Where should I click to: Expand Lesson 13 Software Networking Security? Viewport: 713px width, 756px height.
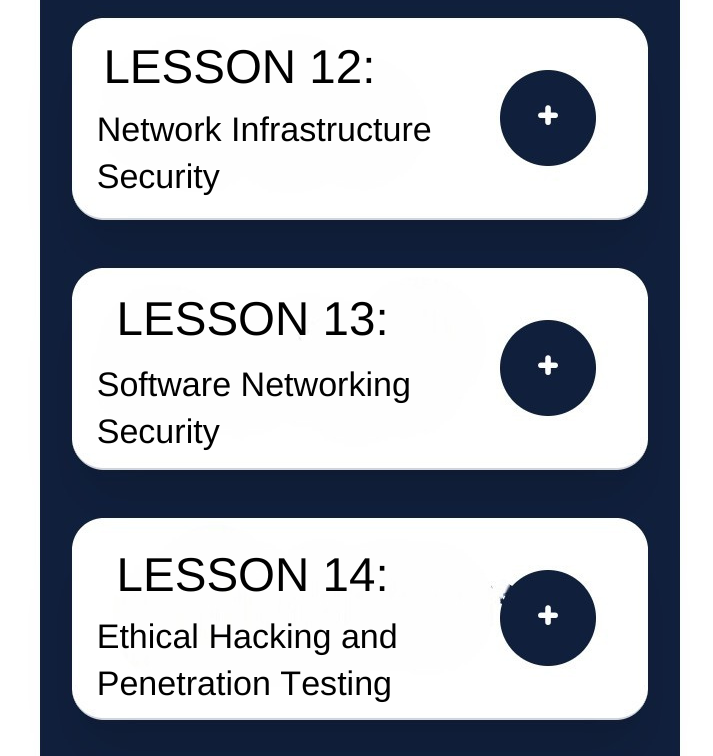click(x=548, y=367)
